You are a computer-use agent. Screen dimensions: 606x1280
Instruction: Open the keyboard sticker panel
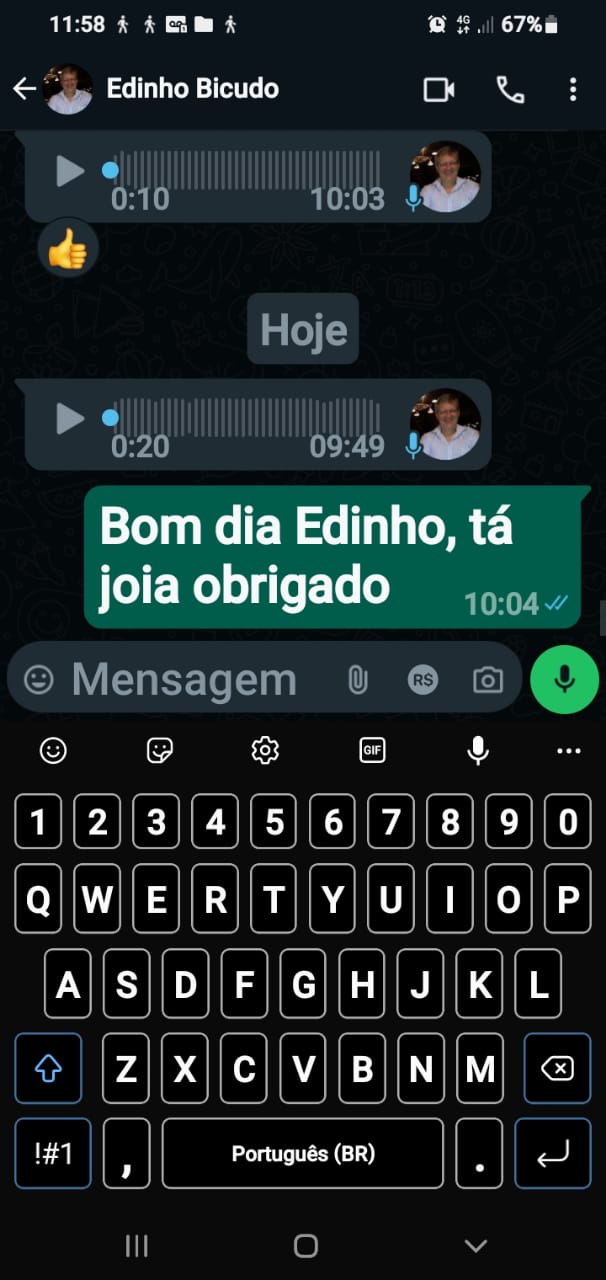[160, 750]
